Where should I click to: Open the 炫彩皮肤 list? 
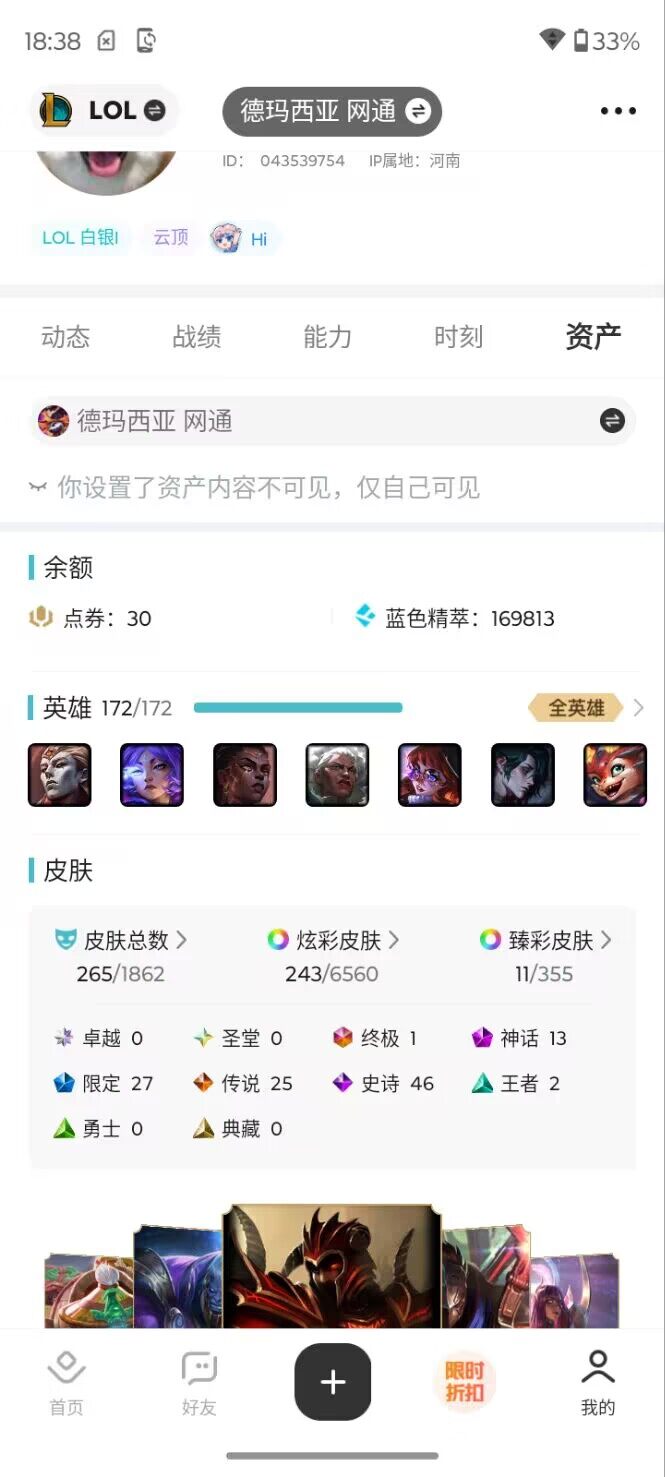click(333, 940)
